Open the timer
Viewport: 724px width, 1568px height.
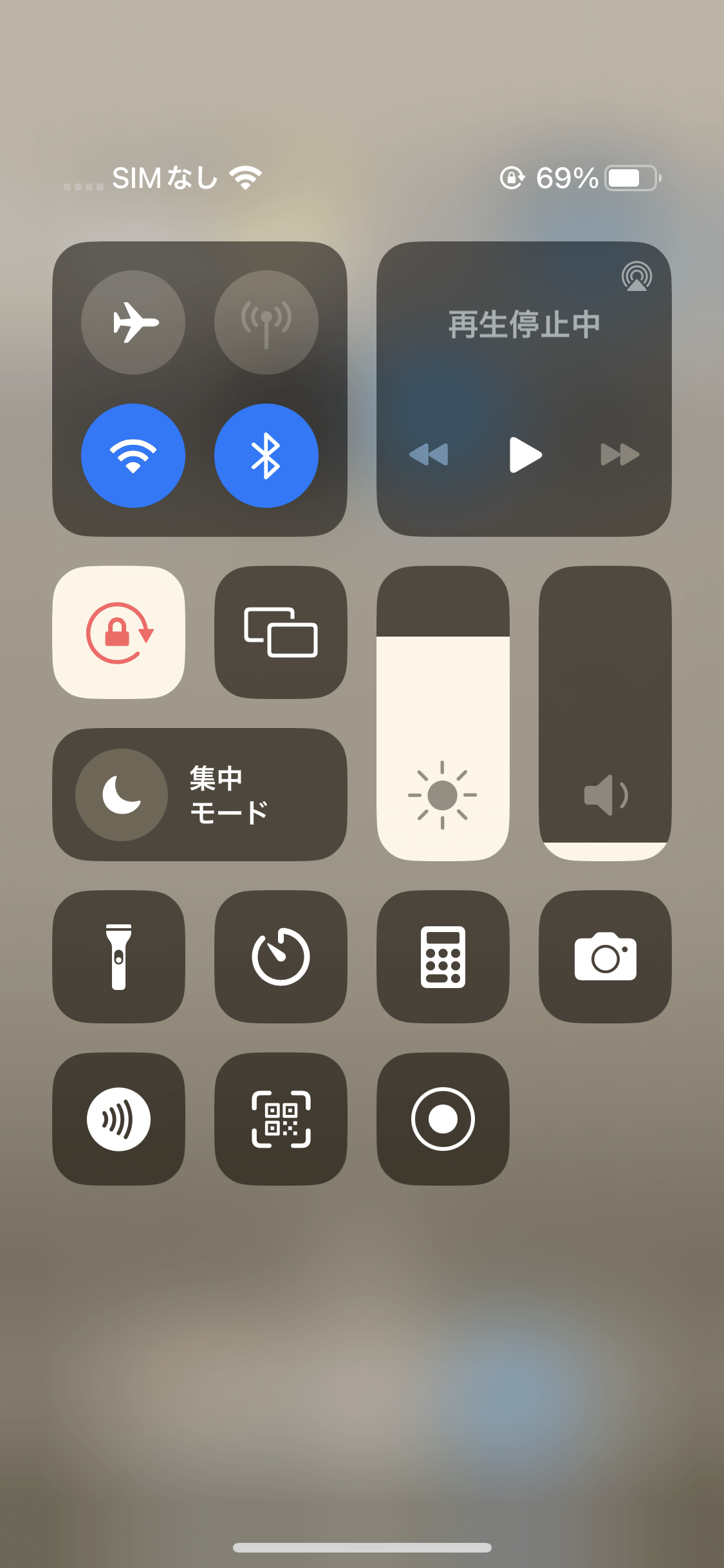(281, 957)
